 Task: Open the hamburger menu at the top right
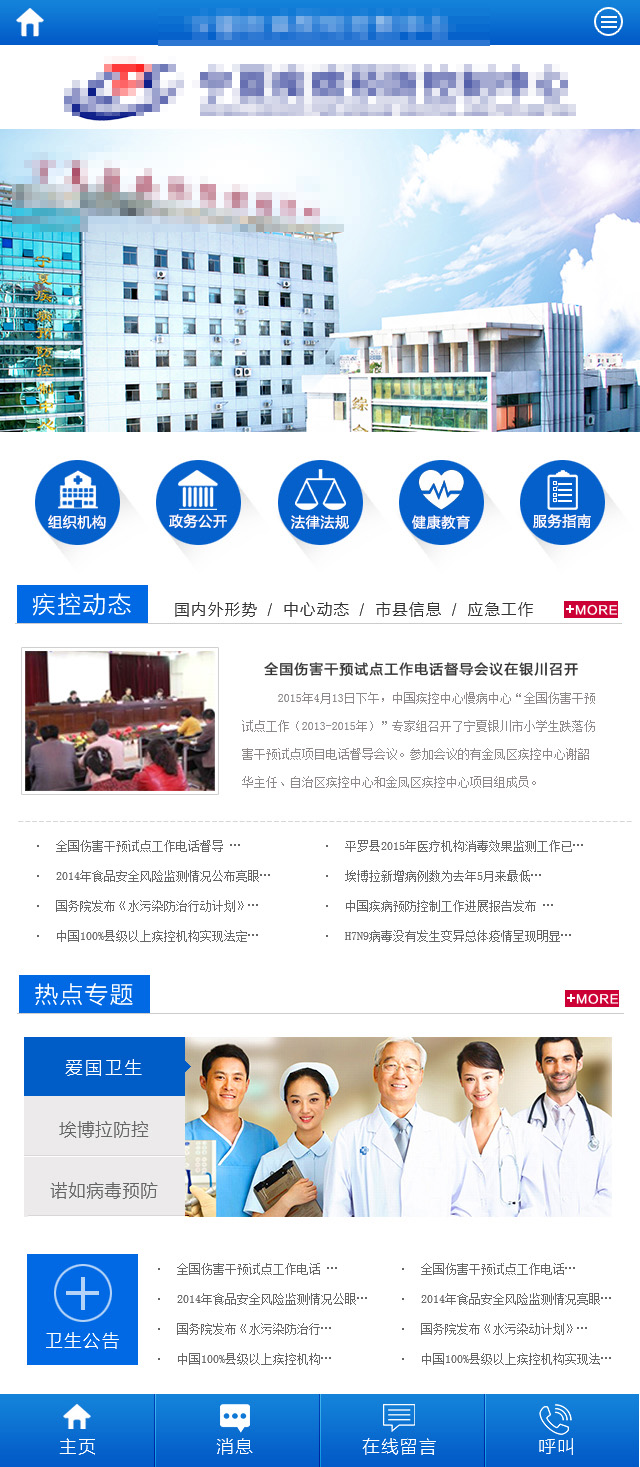(608, 21)
